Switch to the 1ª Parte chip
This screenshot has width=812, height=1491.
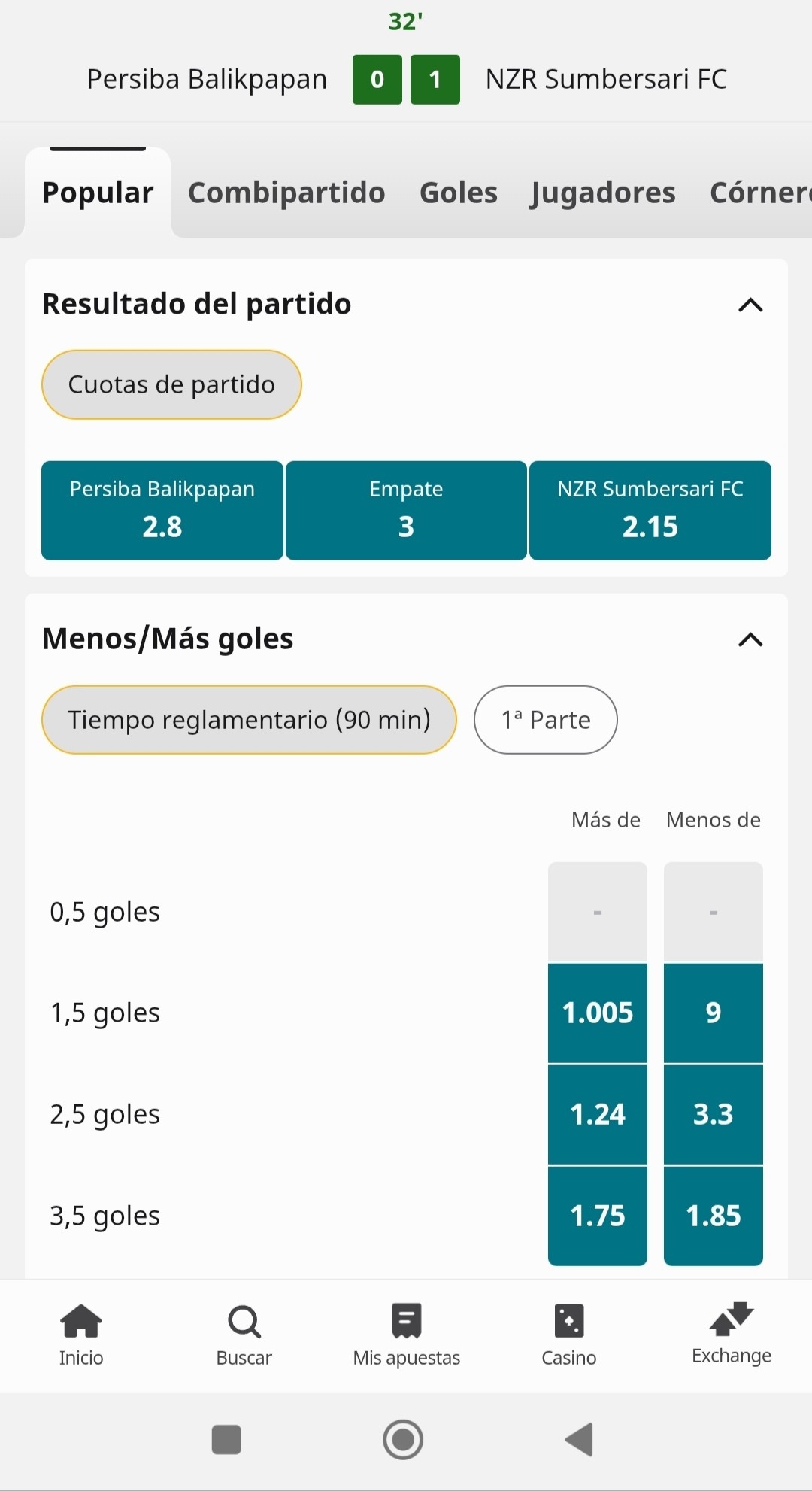coord(546,720)
